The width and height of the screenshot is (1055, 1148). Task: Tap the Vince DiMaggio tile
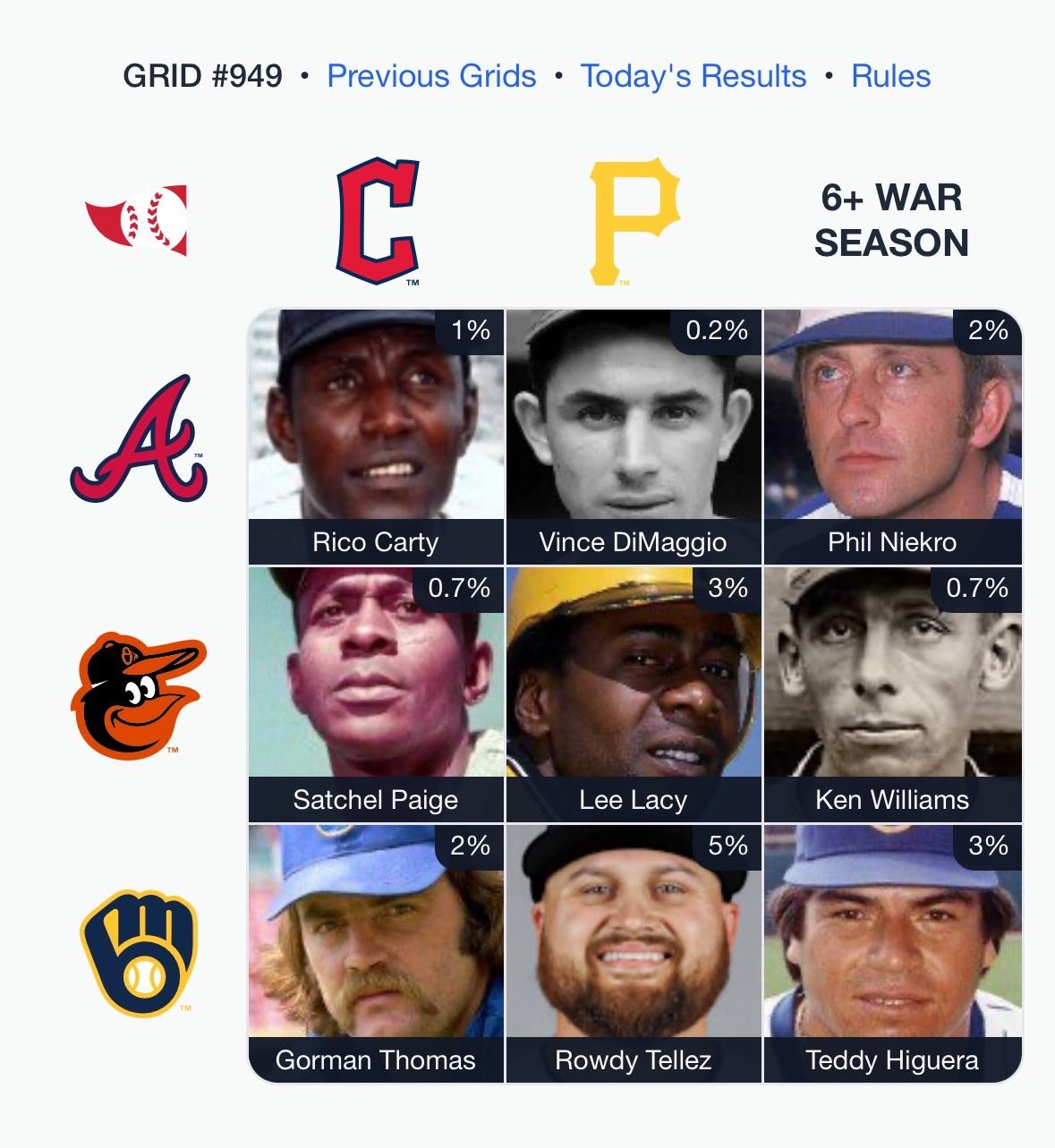634,437
